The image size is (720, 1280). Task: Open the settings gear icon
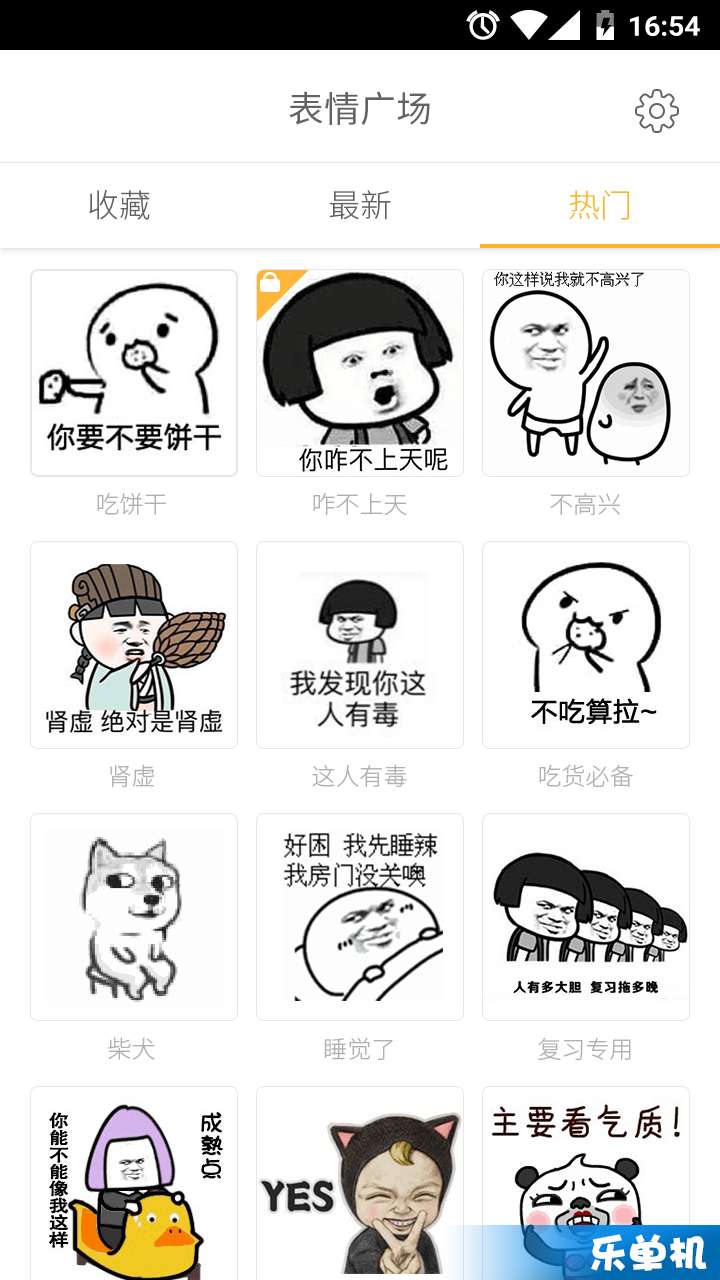click(657, 111)
